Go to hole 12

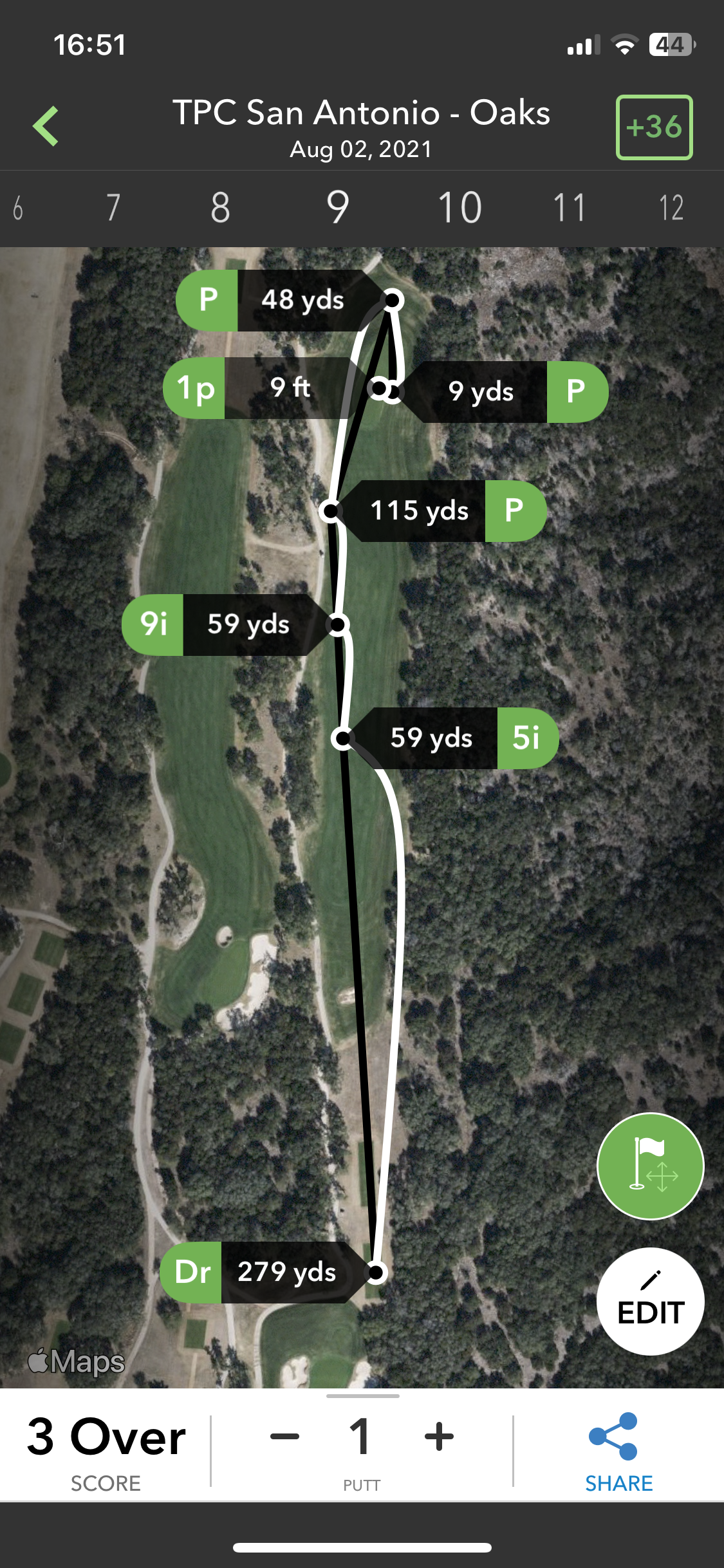pos(671,208)
